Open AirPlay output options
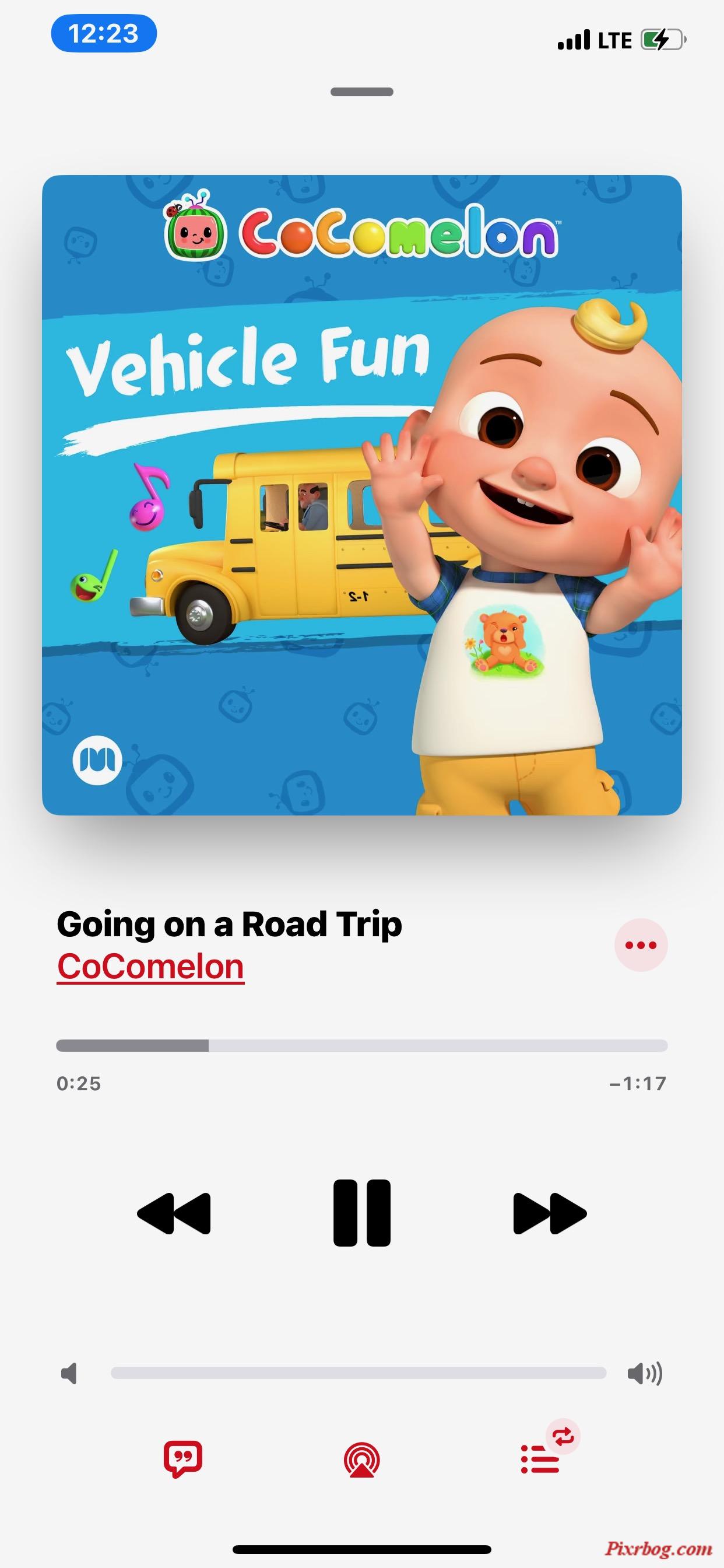This screenshot has width=724, height=1568. 361,1459
